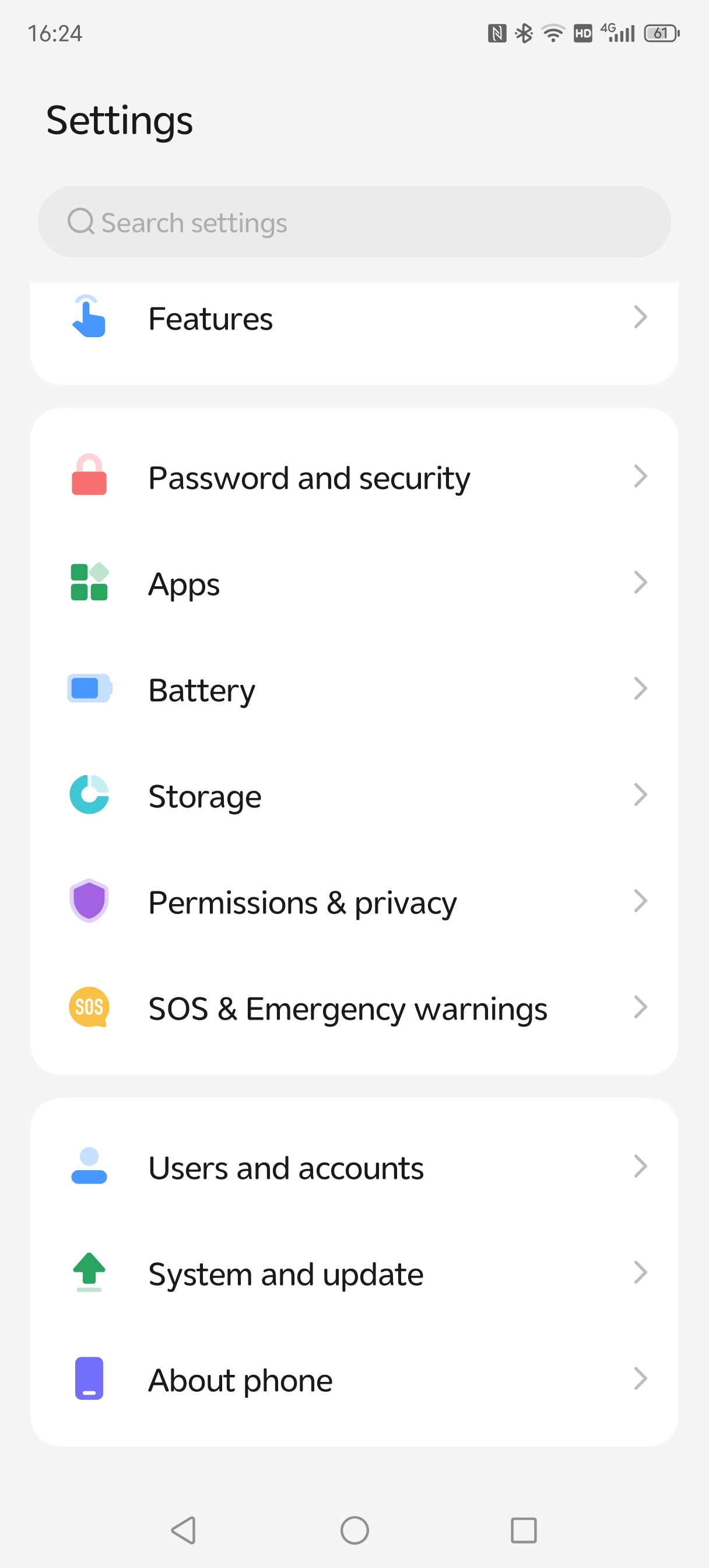Open Battery settings
The image size is (709, 1568).
pyautogui.click(x=354, y=689)
